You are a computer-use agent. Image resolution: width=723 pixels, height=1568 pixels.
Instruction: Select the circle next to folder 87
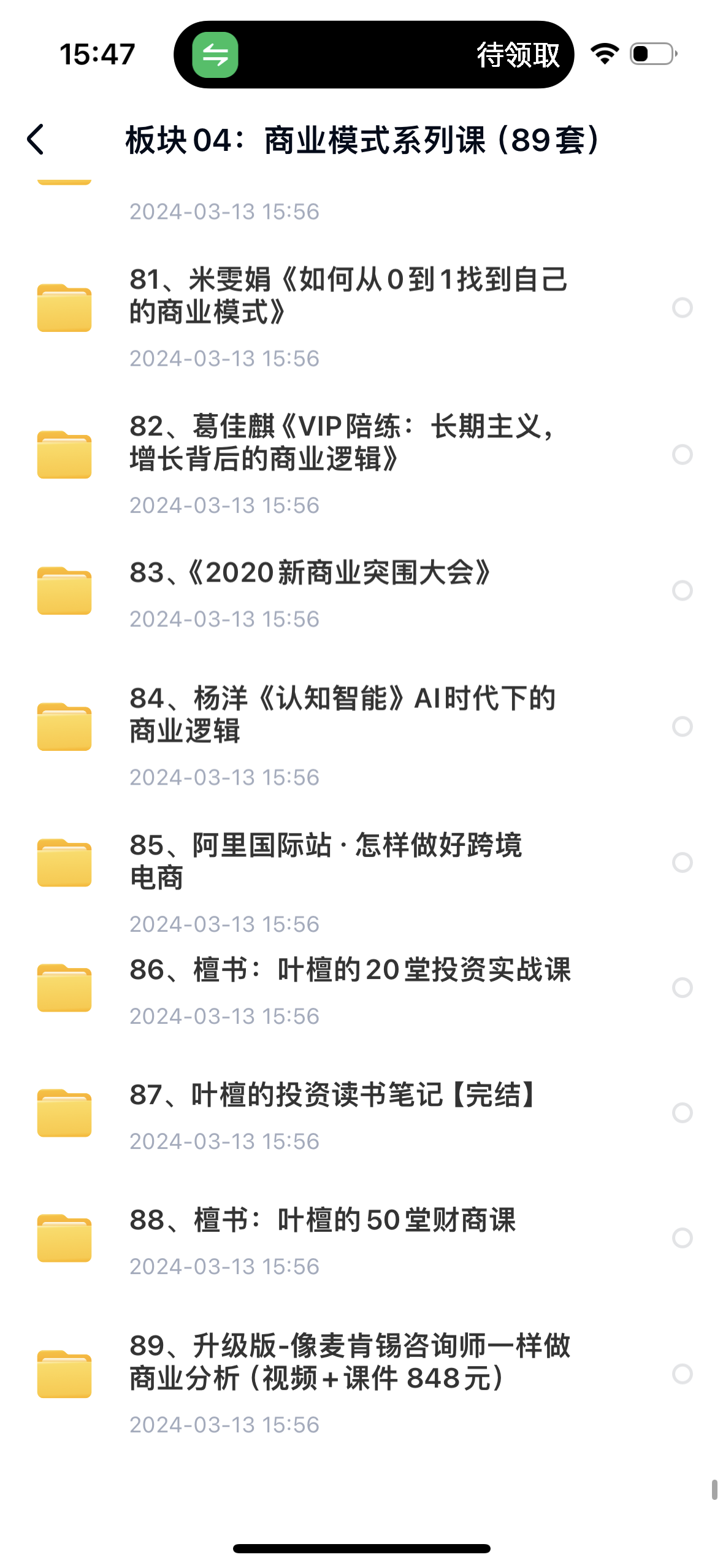pyautogui.click(x=682, y=1113)
